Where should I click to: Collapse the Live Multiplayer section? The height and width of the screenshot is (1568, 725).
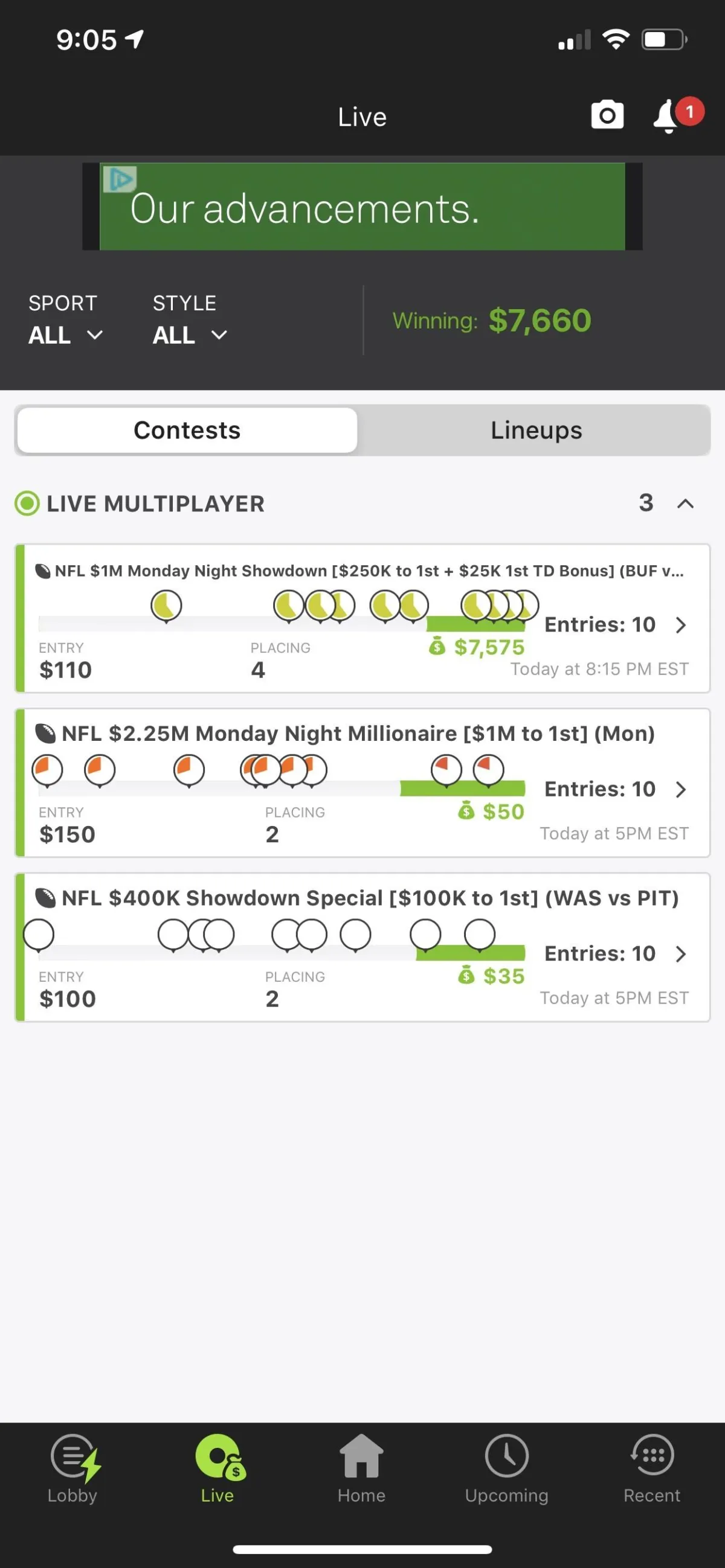(685, 504)
